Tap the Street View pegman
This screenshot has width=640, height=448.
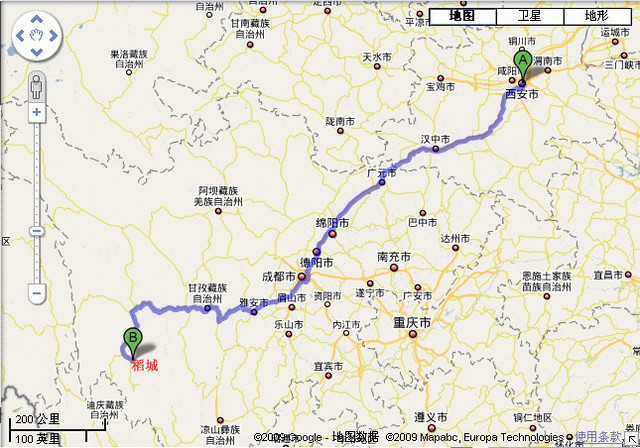click(37, 84)
